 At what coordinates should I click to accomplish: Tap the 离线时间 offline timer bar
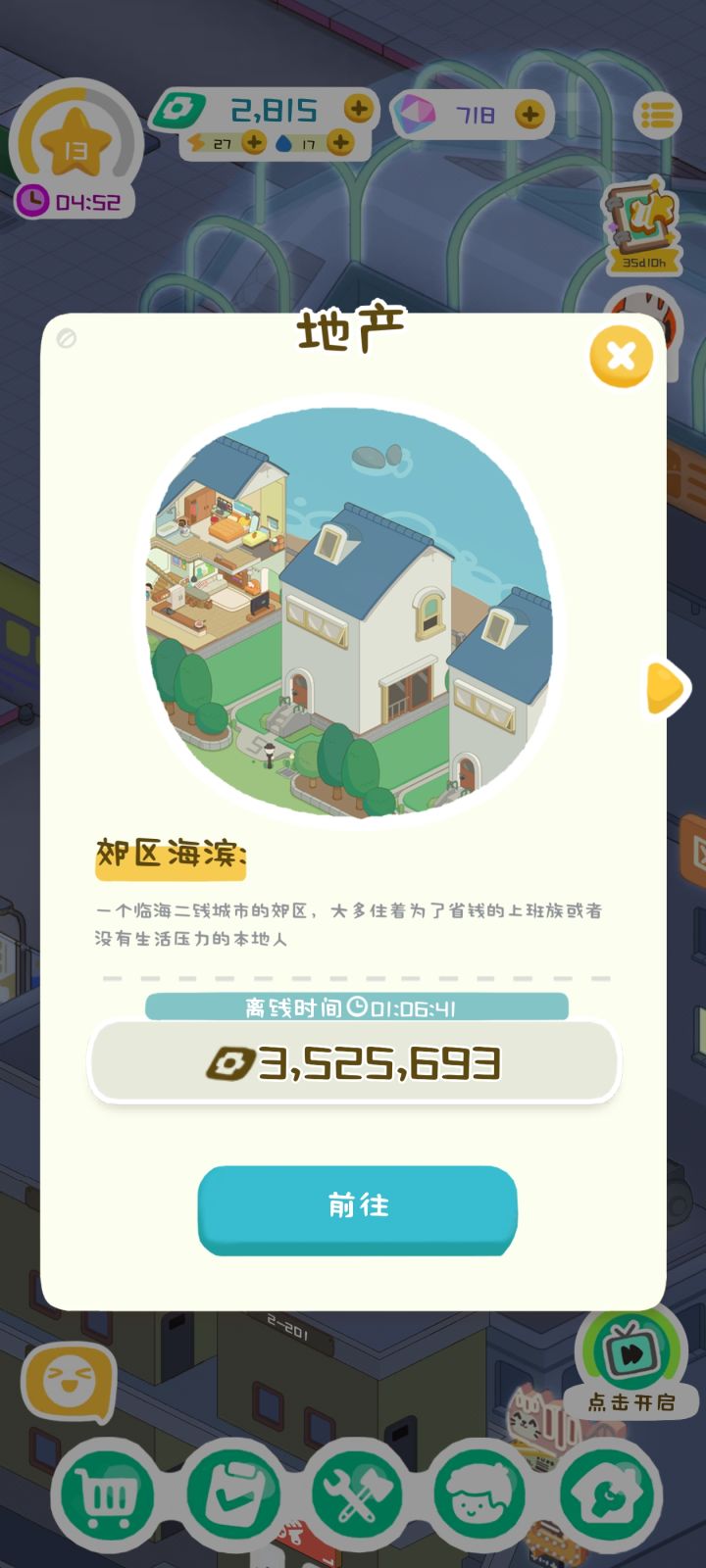355,1004
